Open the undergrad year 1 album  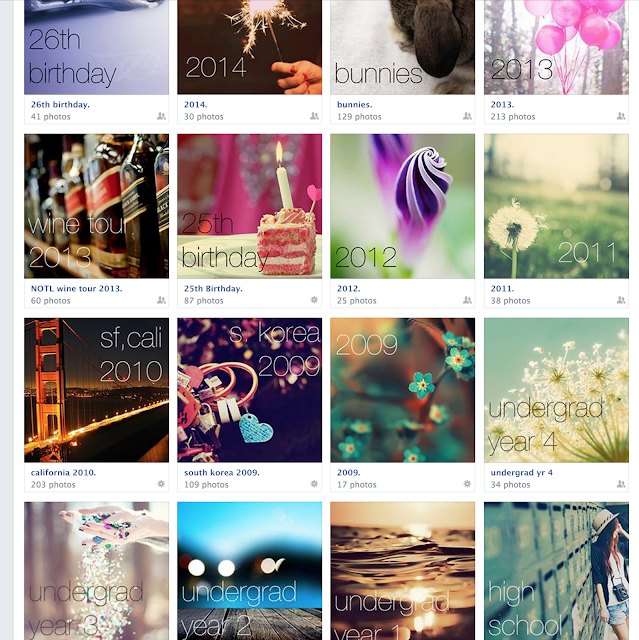coord(402,570)
